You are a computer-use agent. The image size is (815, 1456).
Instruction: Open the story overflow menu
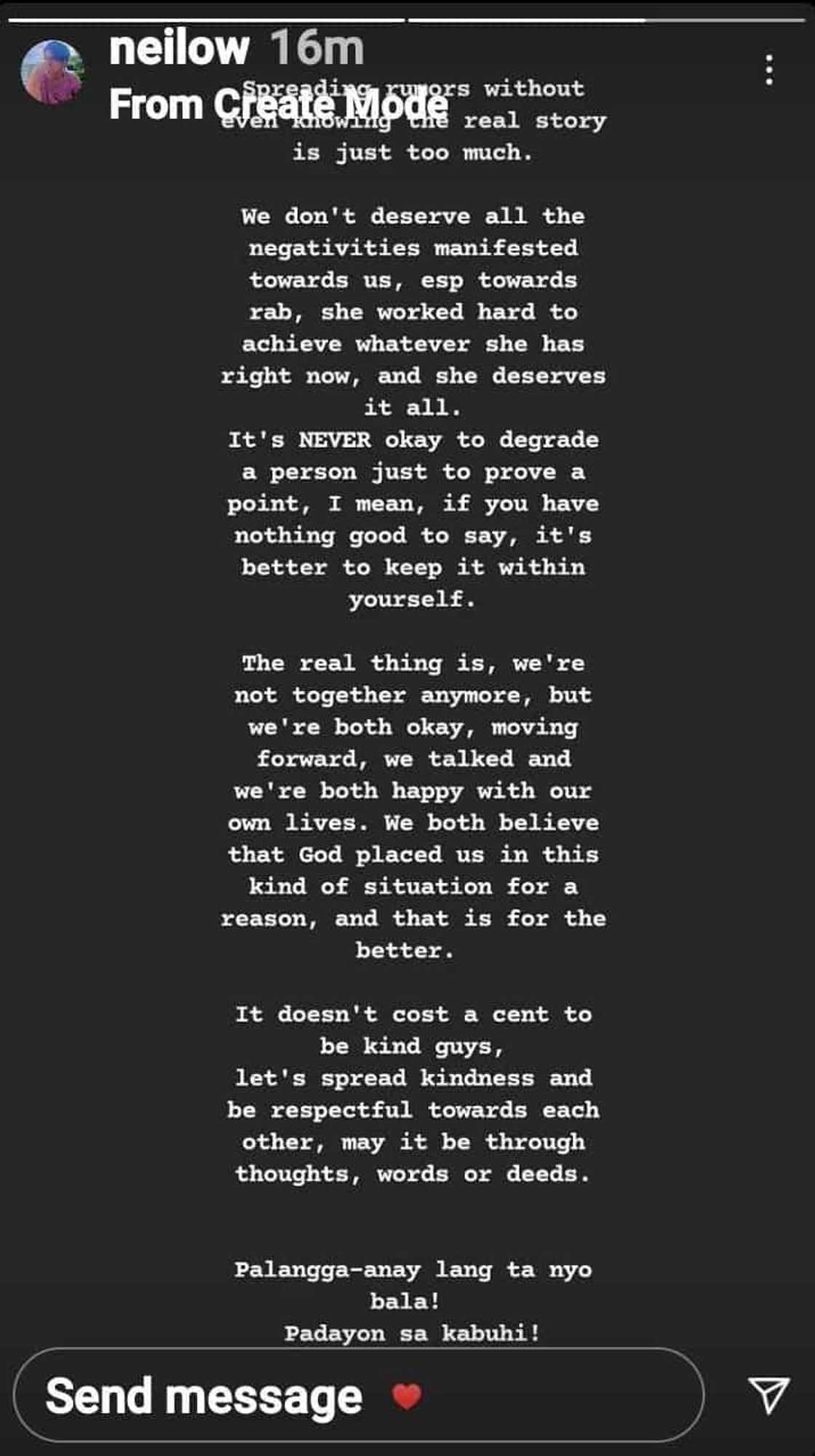769,70
